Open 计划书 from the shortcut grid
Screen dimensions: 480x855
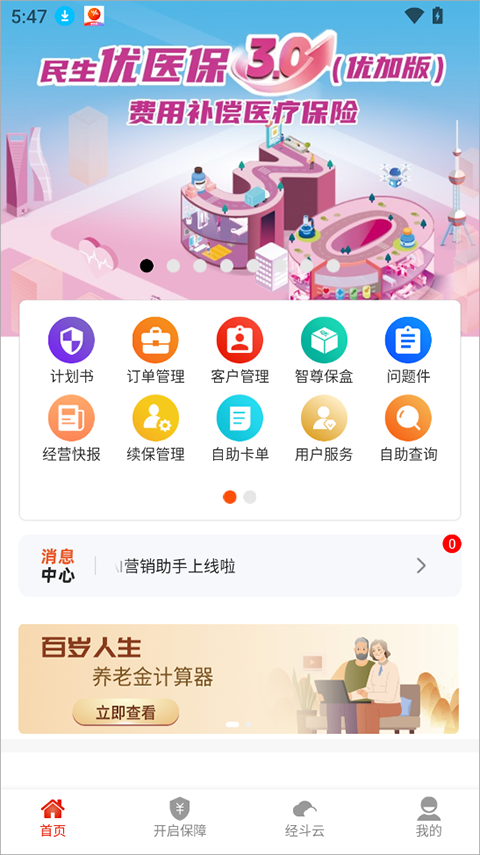(x=71, y=351)
